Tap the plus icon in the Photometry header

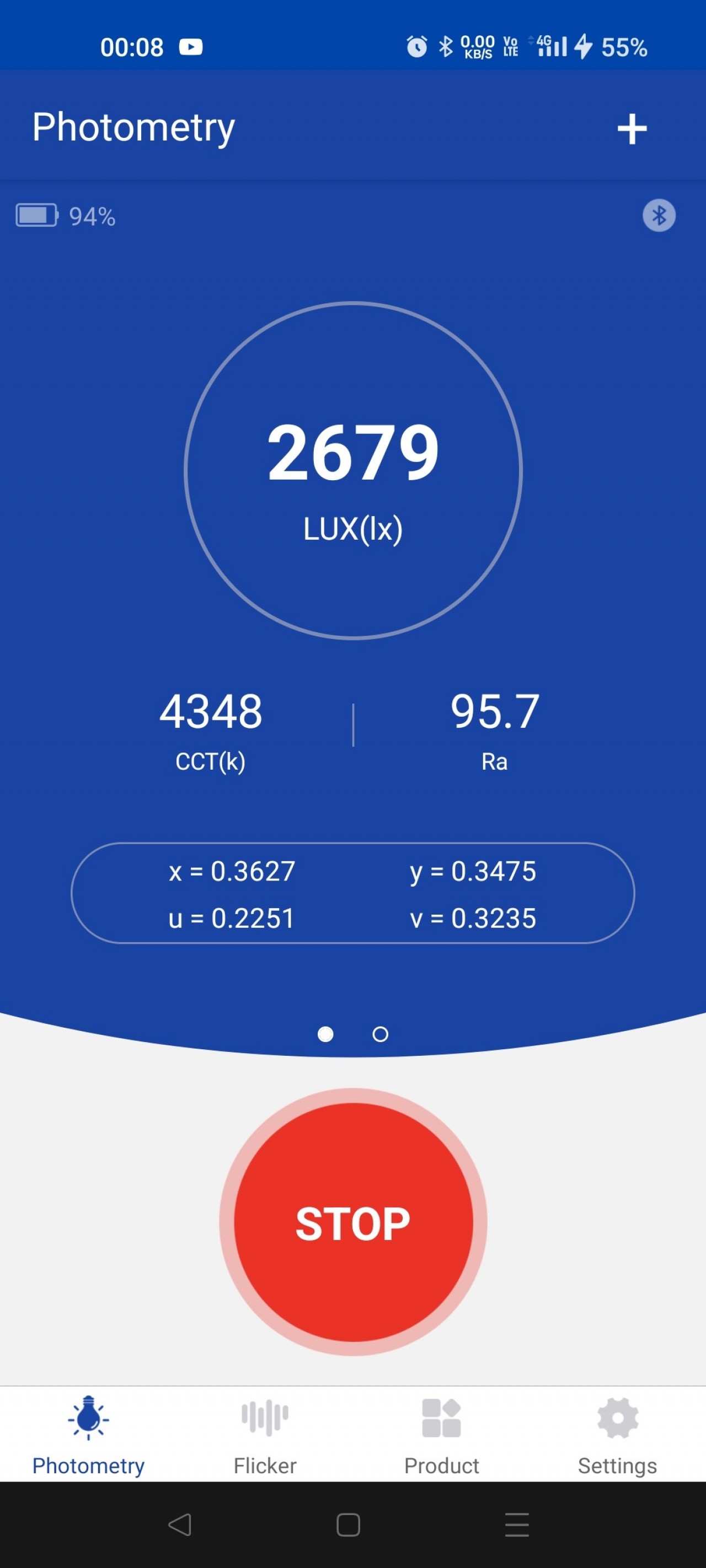632,128
